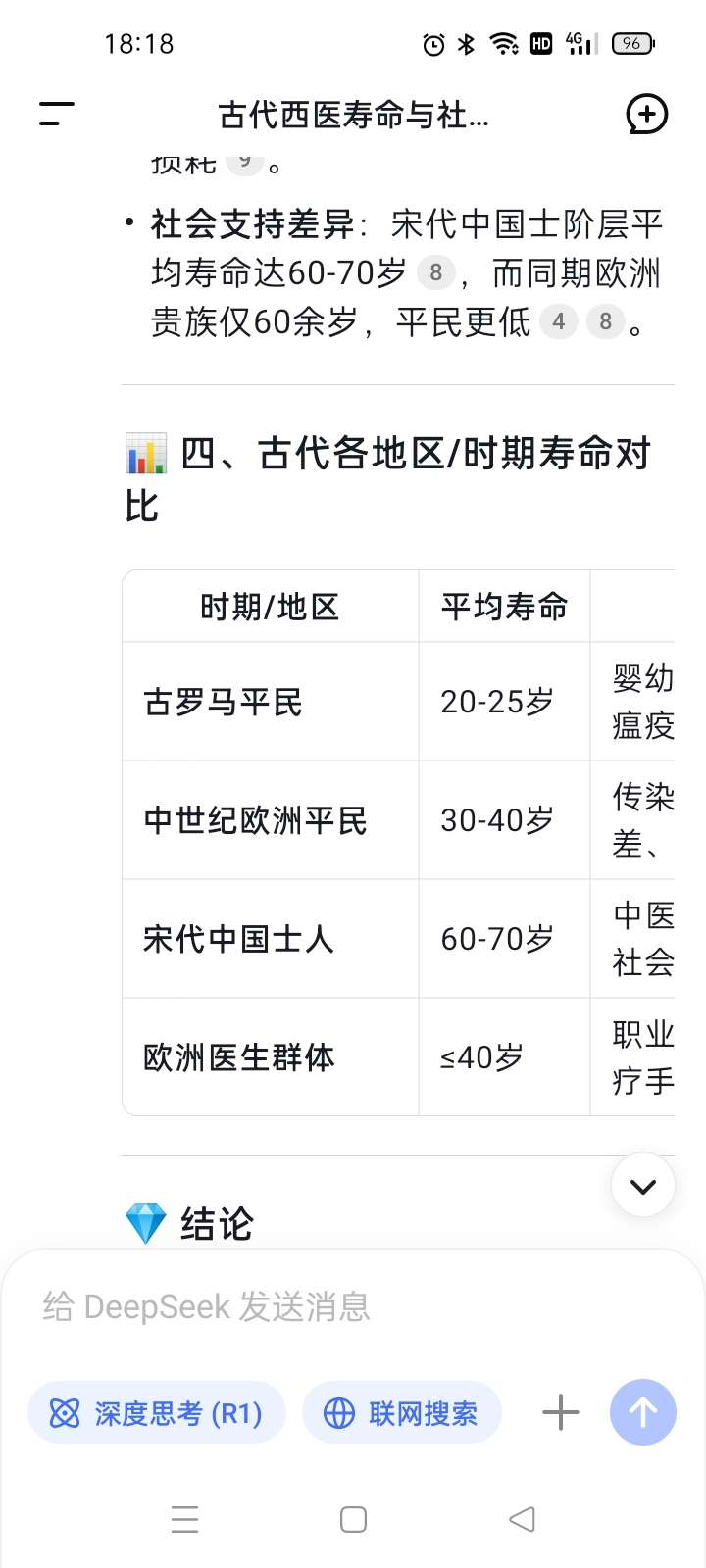The height and width of the screenshot is (1568, 706).
Task: Toggle 联网搜索 option
Action: 402,1413
